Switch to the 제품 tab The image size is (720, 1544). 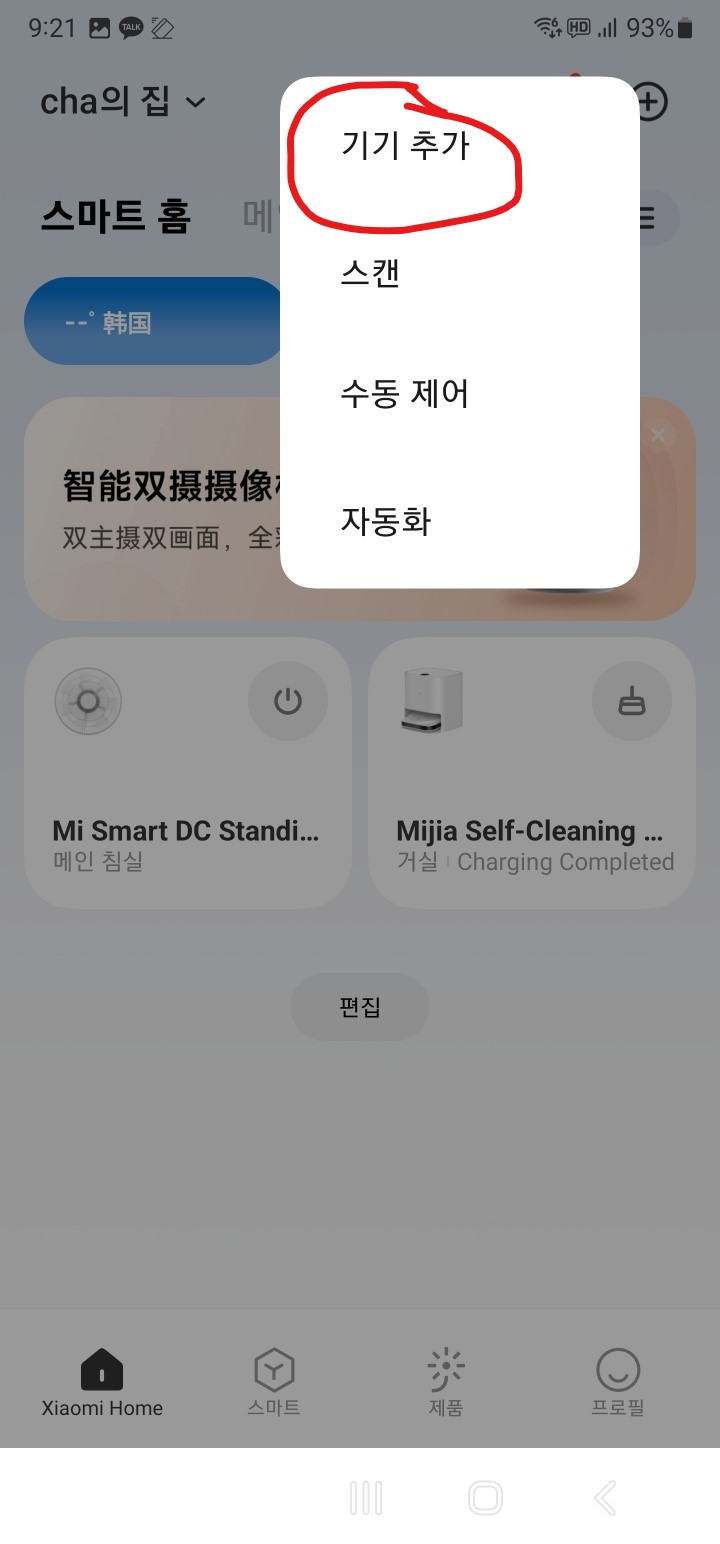pos(445,1381)
